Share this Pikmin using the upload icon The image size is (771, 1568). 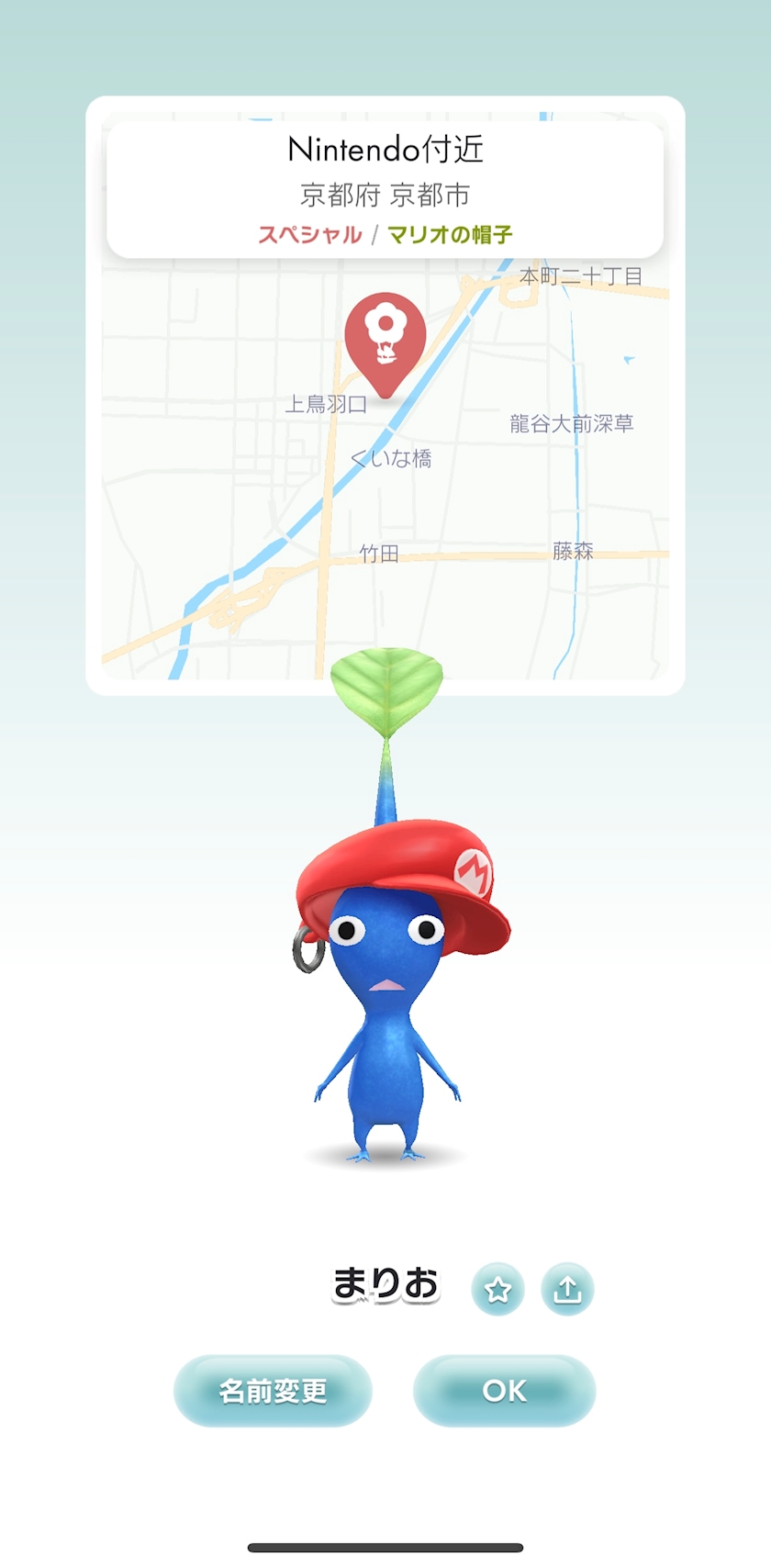point(567,1289)
